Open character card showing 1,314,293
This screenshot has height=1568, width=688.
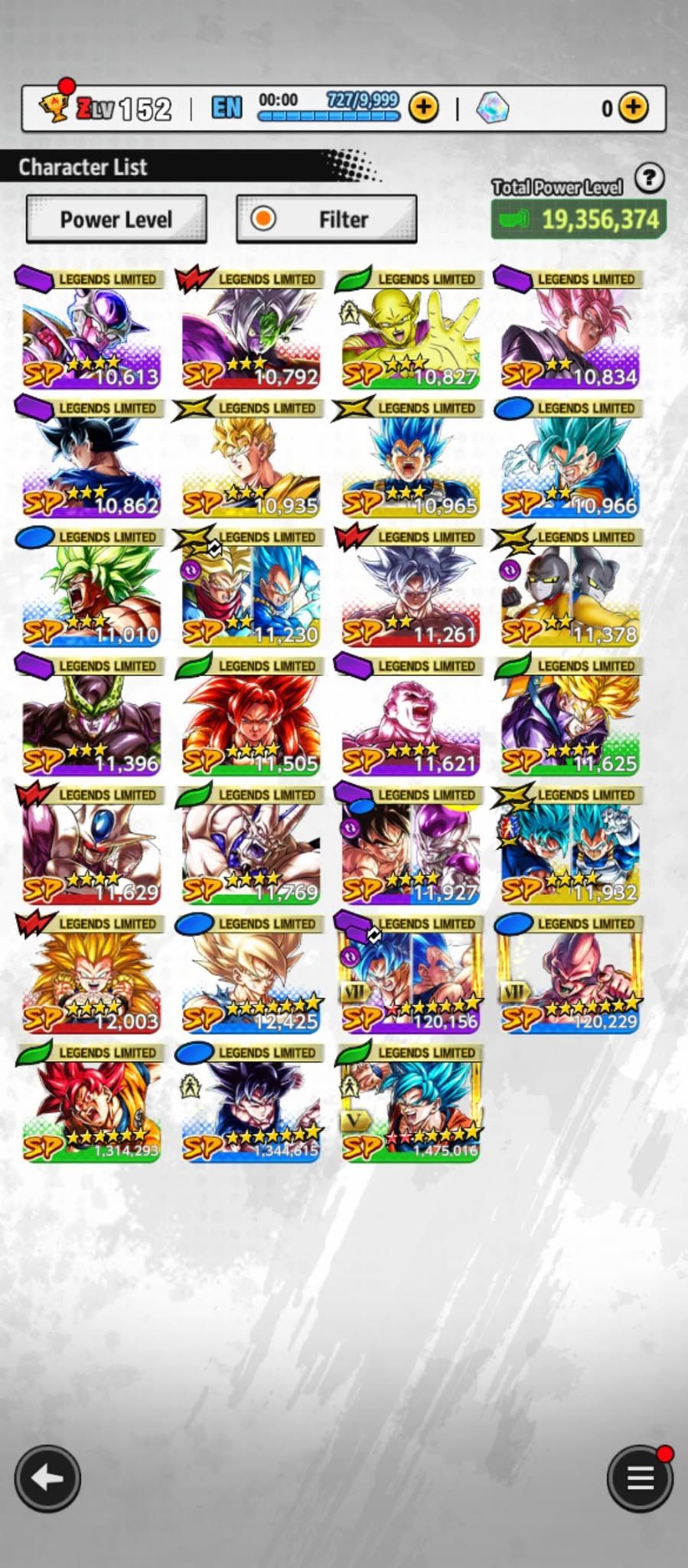(91, 1102)
